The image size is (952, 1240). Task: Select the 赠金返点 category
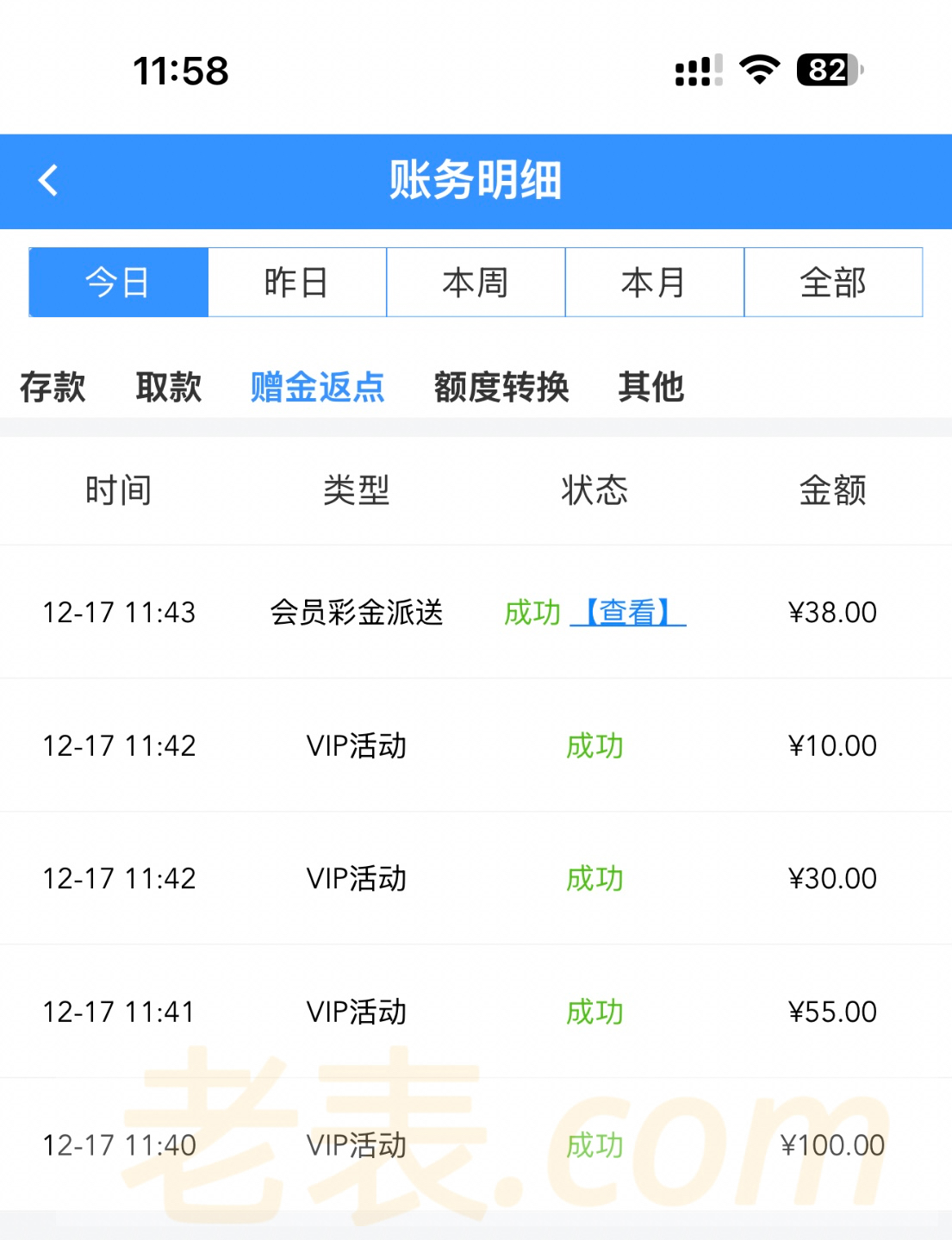click(x=317, y=387)
